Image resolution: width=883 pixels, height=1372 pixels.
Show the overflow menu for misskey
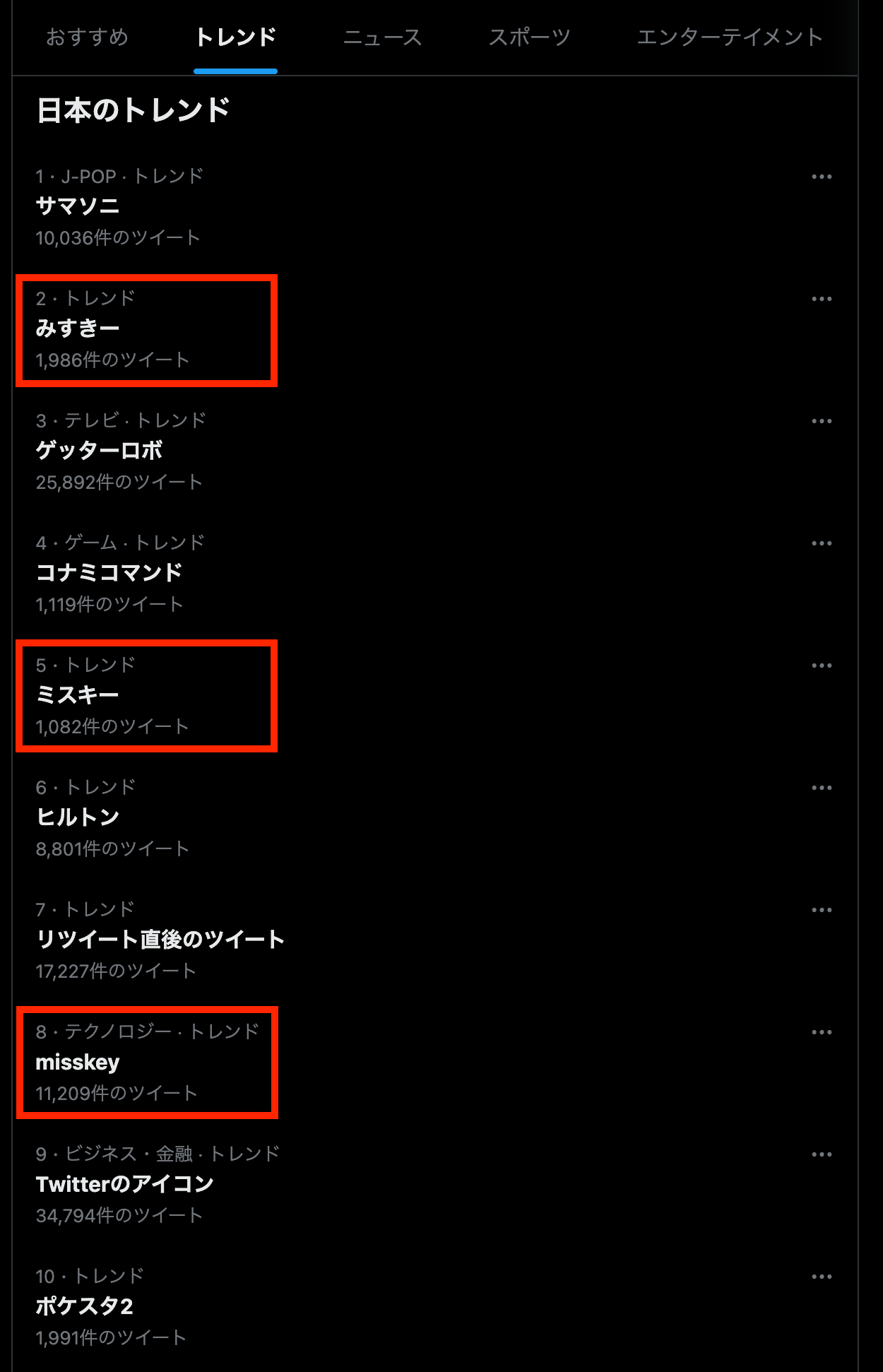tap(822, 1032)
